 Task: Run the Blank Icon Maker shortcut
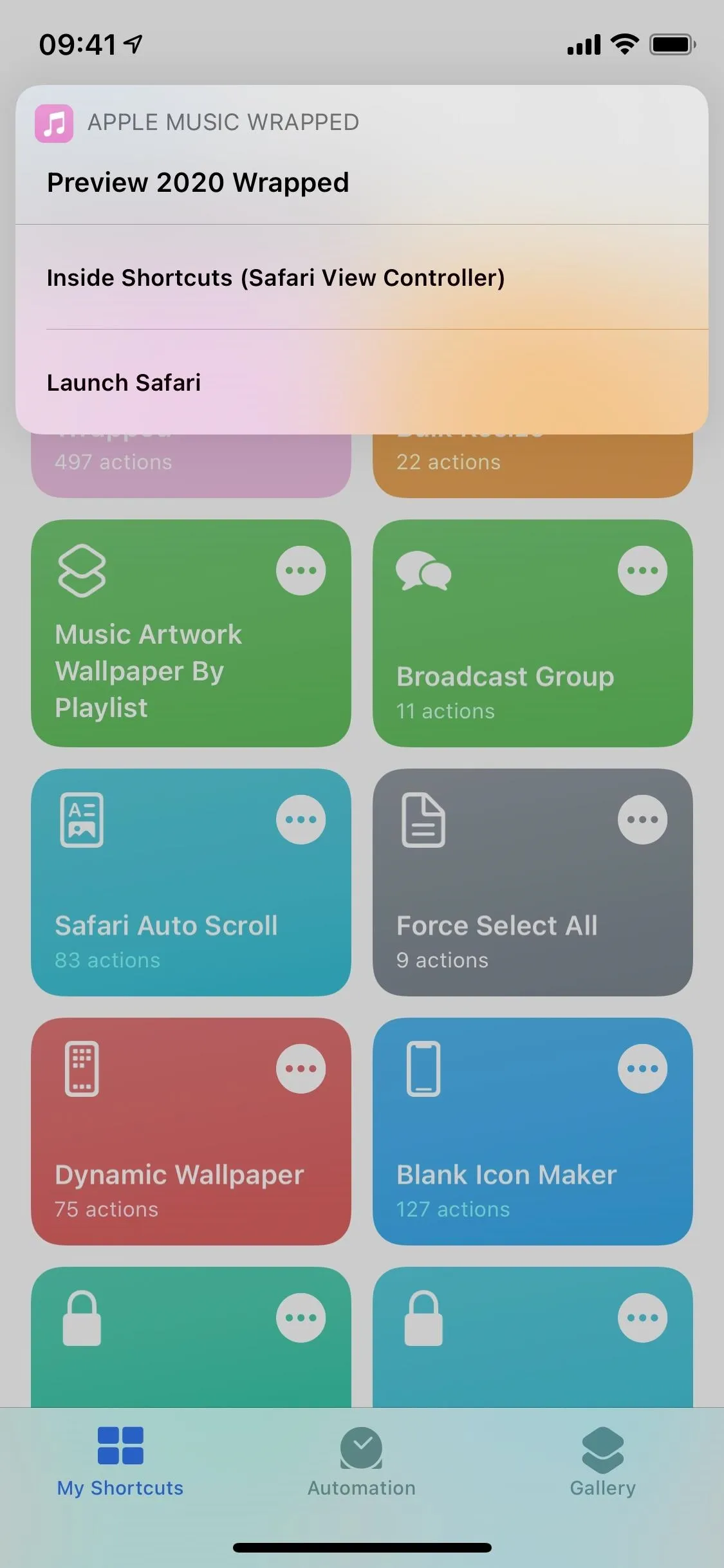(533, 1132)
